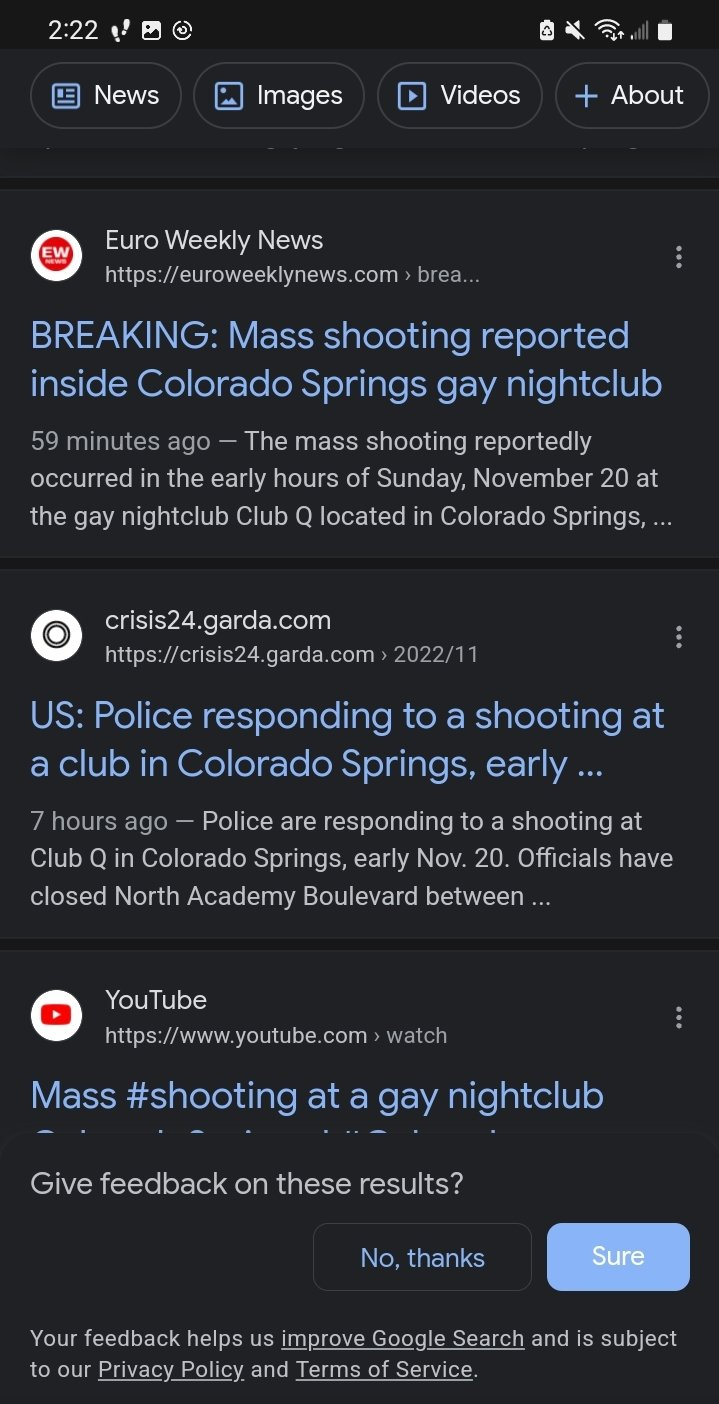
Task: Open the Terms of Service link
Action: click(x=384, y=1369)
